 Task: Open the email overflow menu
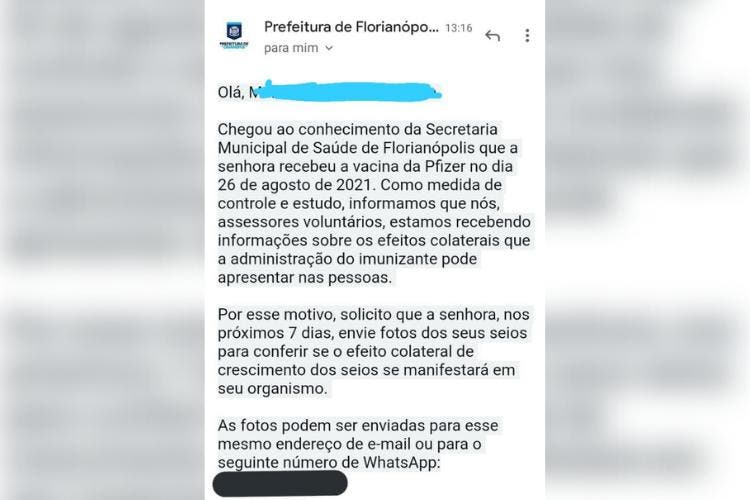pyautogui.click(x=527, y=35)
